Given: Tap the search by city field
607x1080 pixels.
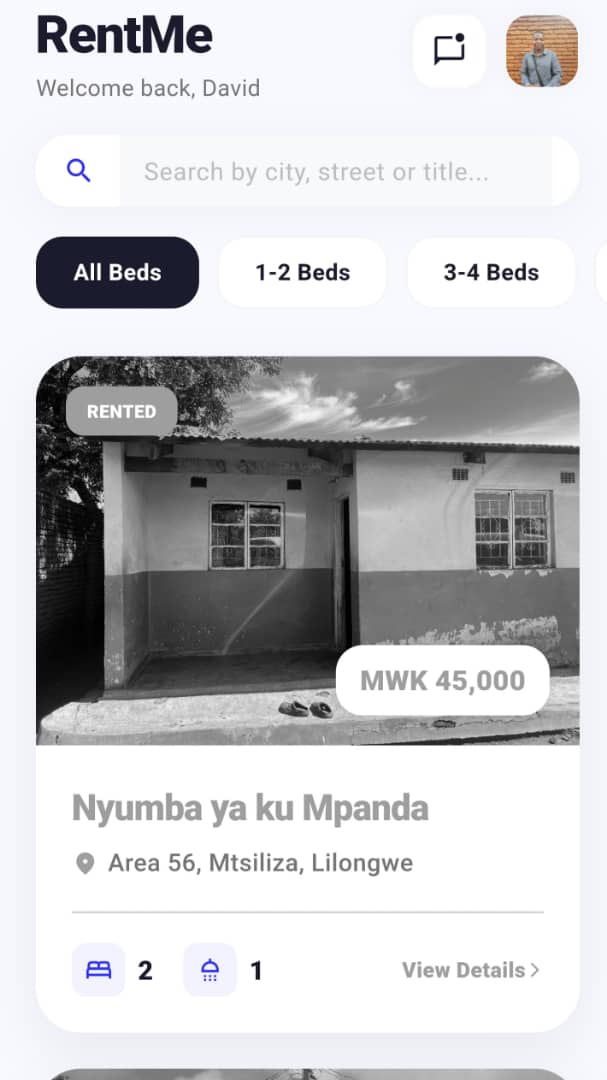Looking at the screenshot, I should [335, 172].
